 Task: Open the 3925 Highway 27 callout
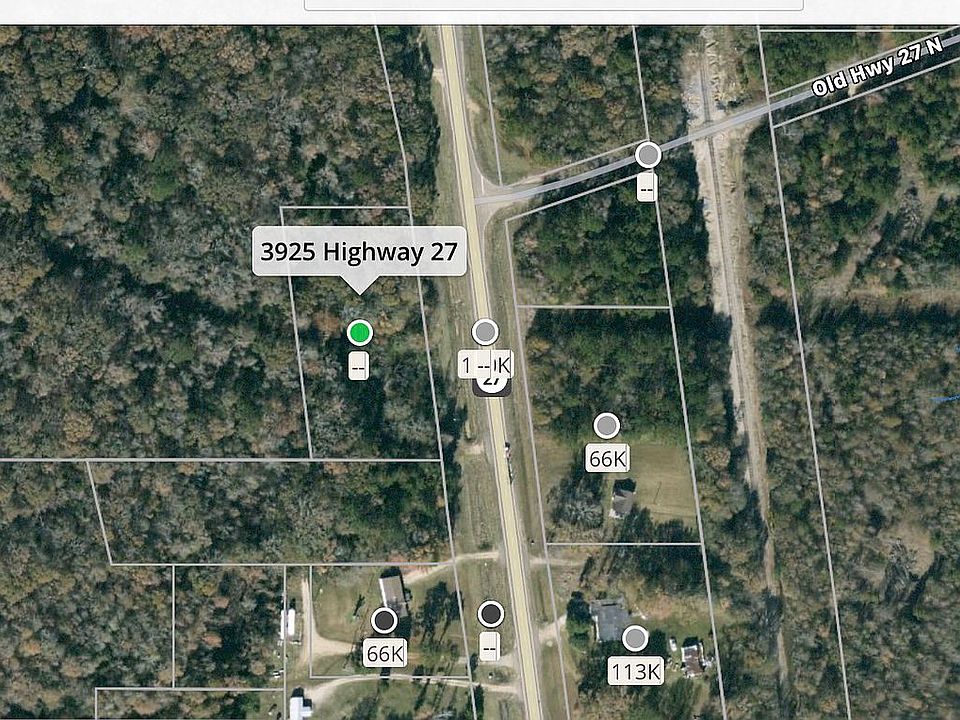click(359, 252)
